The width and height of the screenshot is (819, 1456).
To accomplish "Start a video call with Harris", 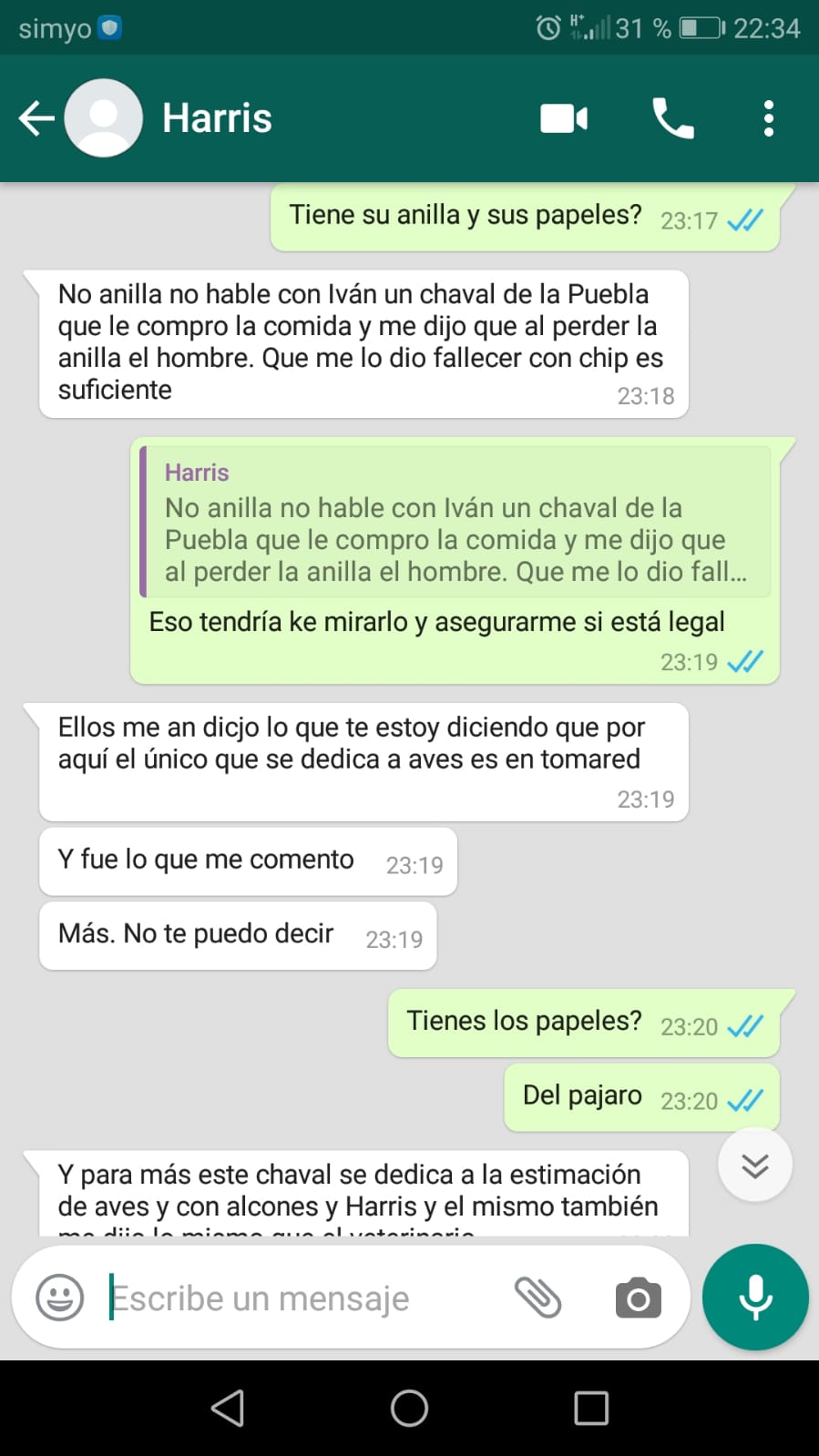I will tap(564, 118).
